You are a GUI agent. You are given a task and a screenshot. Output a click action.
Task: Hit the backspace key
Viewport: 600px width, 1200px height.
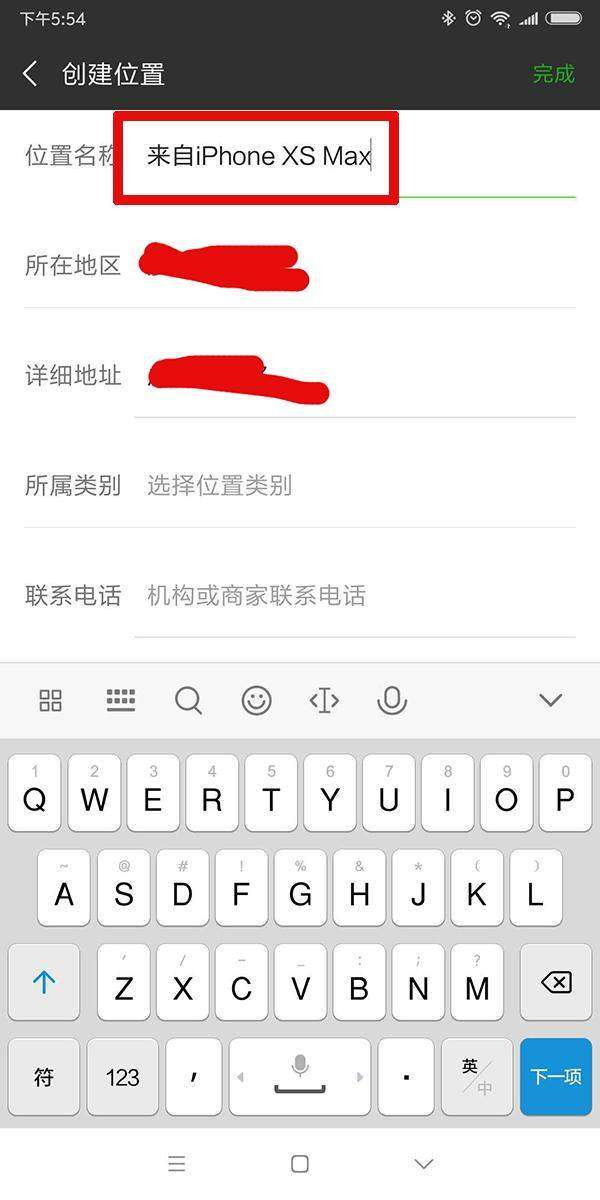(x=556, y=983)
